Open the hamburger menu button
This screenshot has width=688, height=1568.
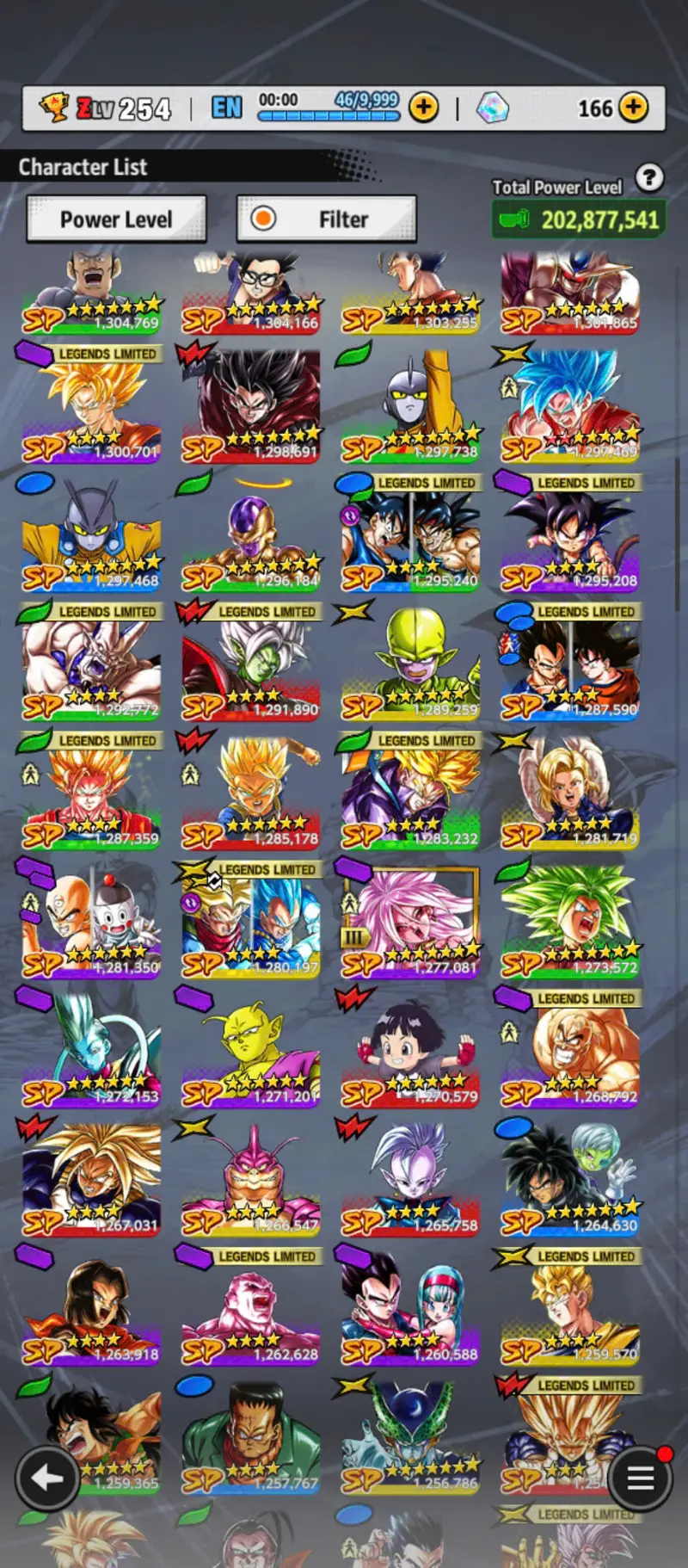641,1478
